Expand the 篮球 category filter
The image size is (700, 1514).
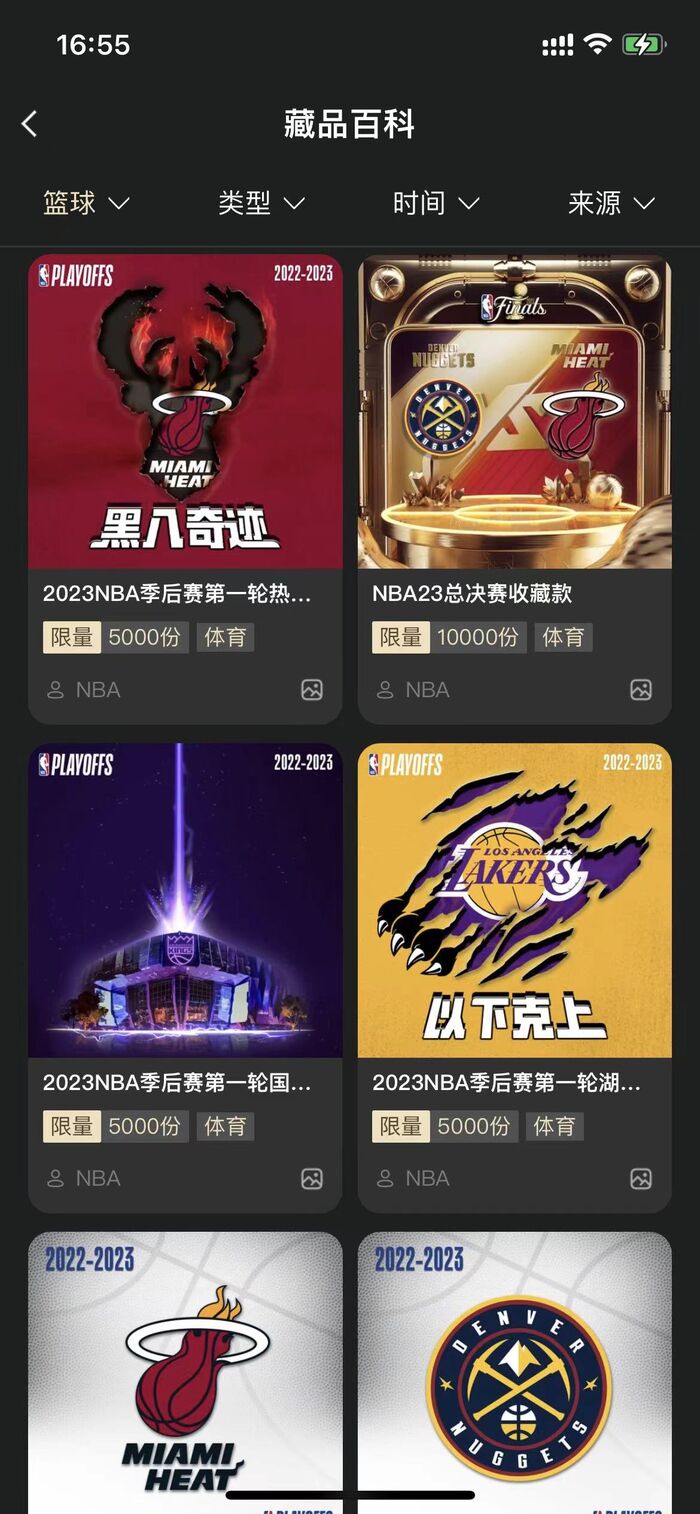[x=86, y=203]
